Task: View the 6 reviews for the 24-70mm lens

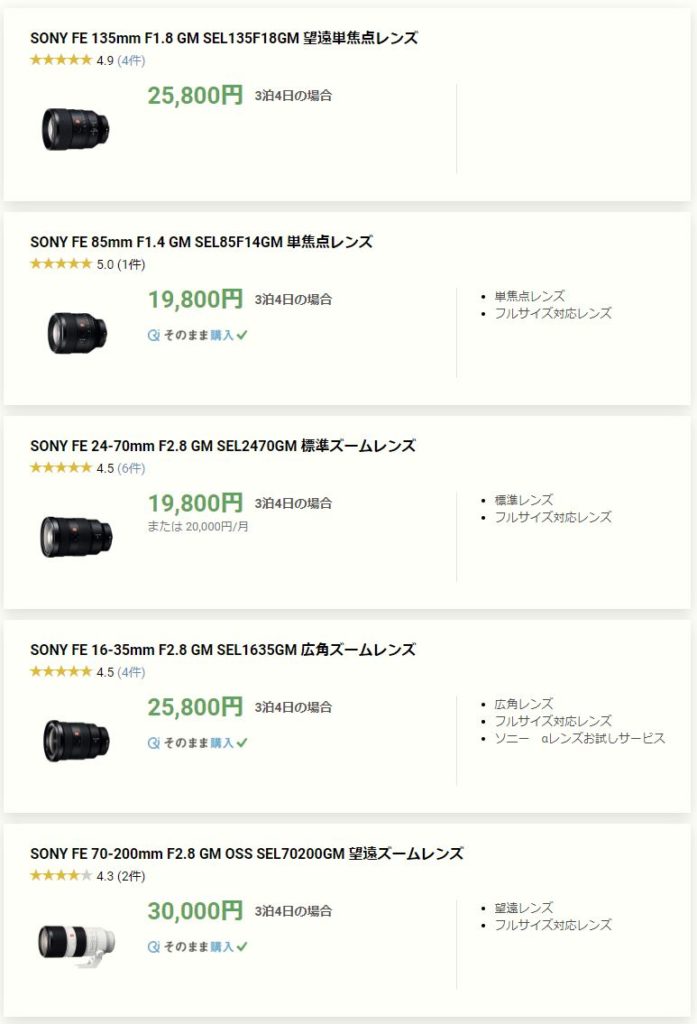Action: [x=131, y=468]
